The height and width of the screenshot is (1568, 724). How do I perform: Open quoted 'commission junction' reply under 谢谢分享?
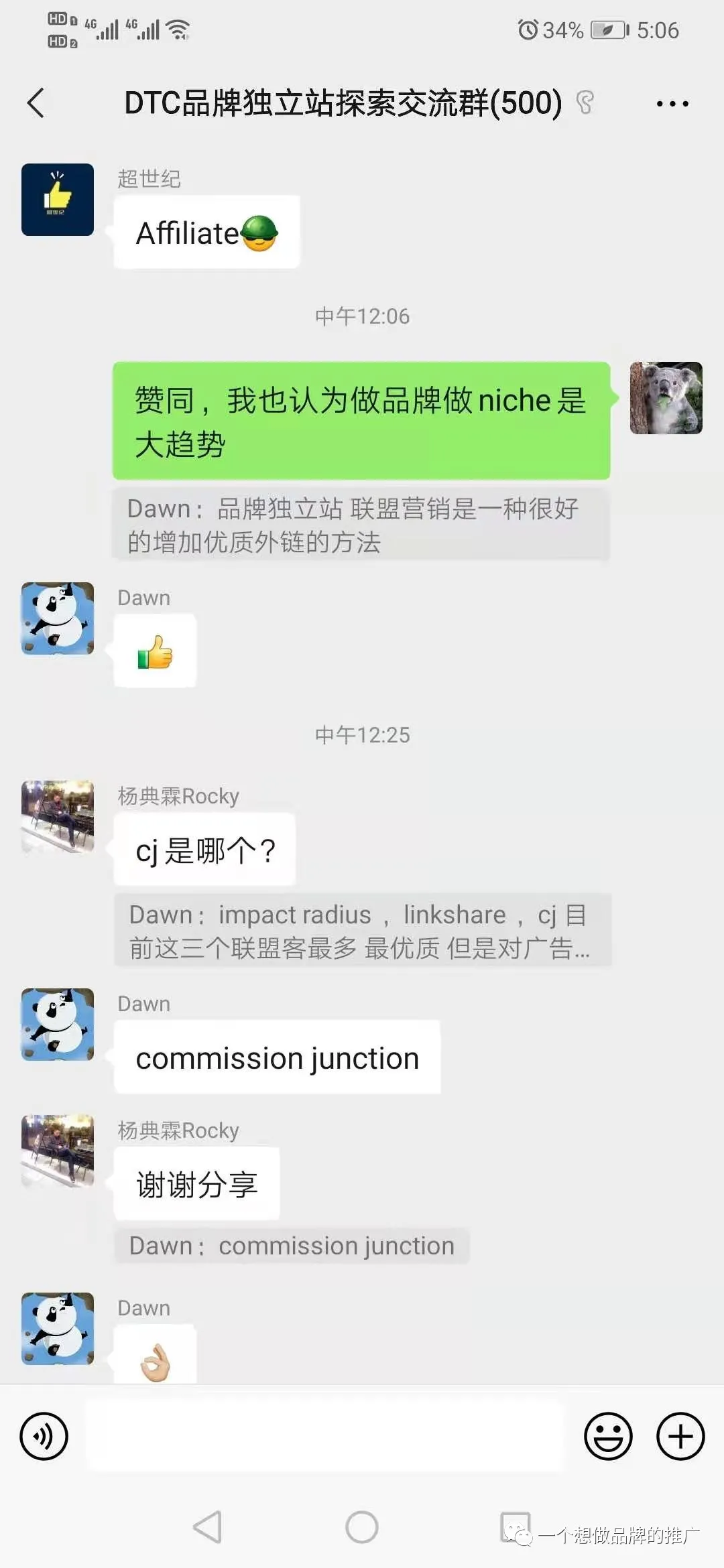(292, 1246)
